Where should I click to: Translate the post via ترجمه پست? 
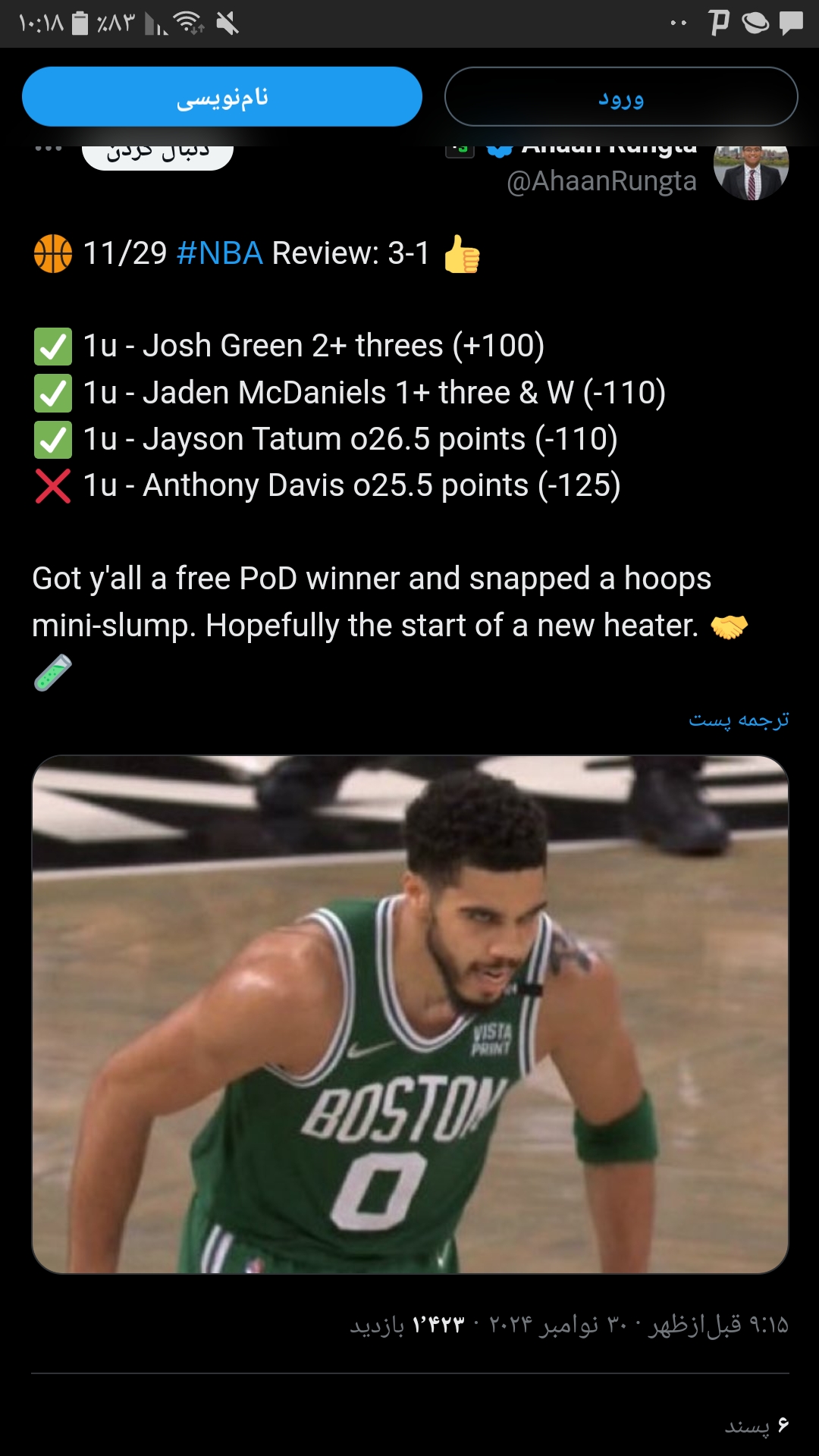click(x=739, y=720)
